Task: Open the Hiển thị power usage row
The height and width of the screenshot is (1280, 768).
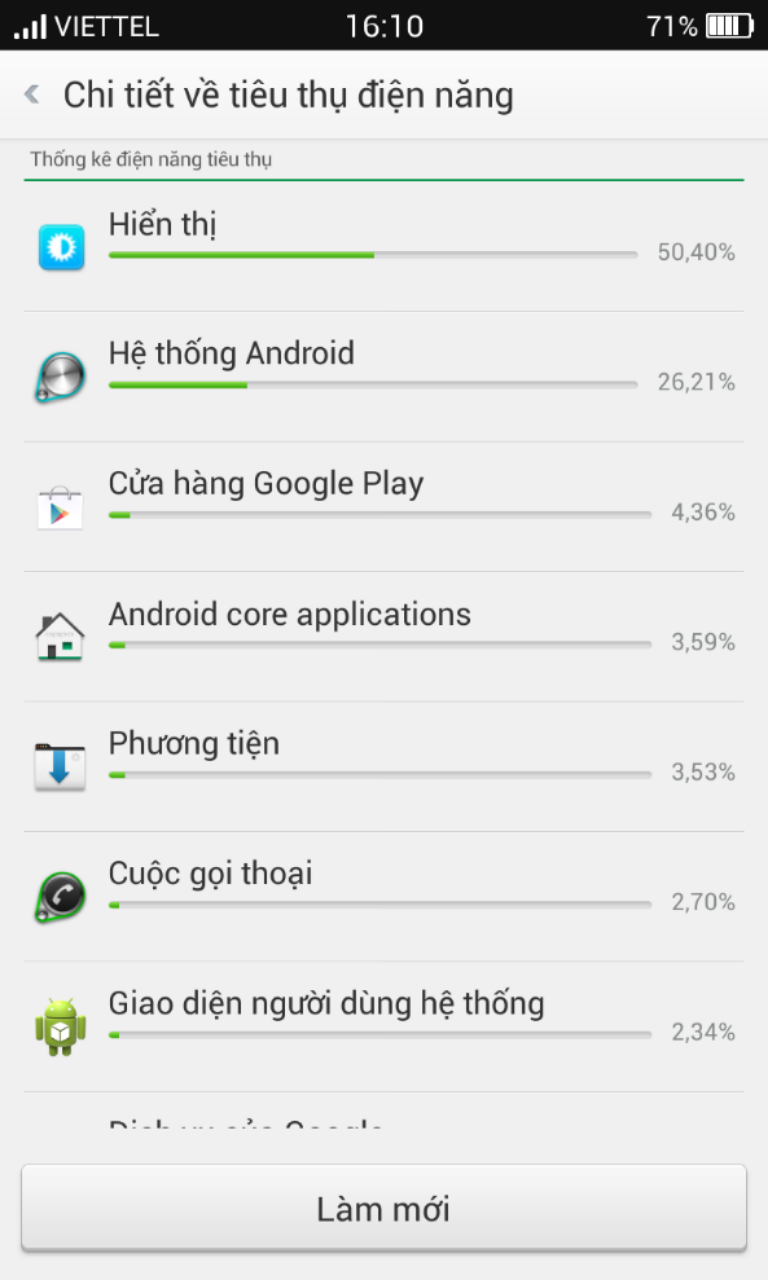Action: [x=384, y=247]
